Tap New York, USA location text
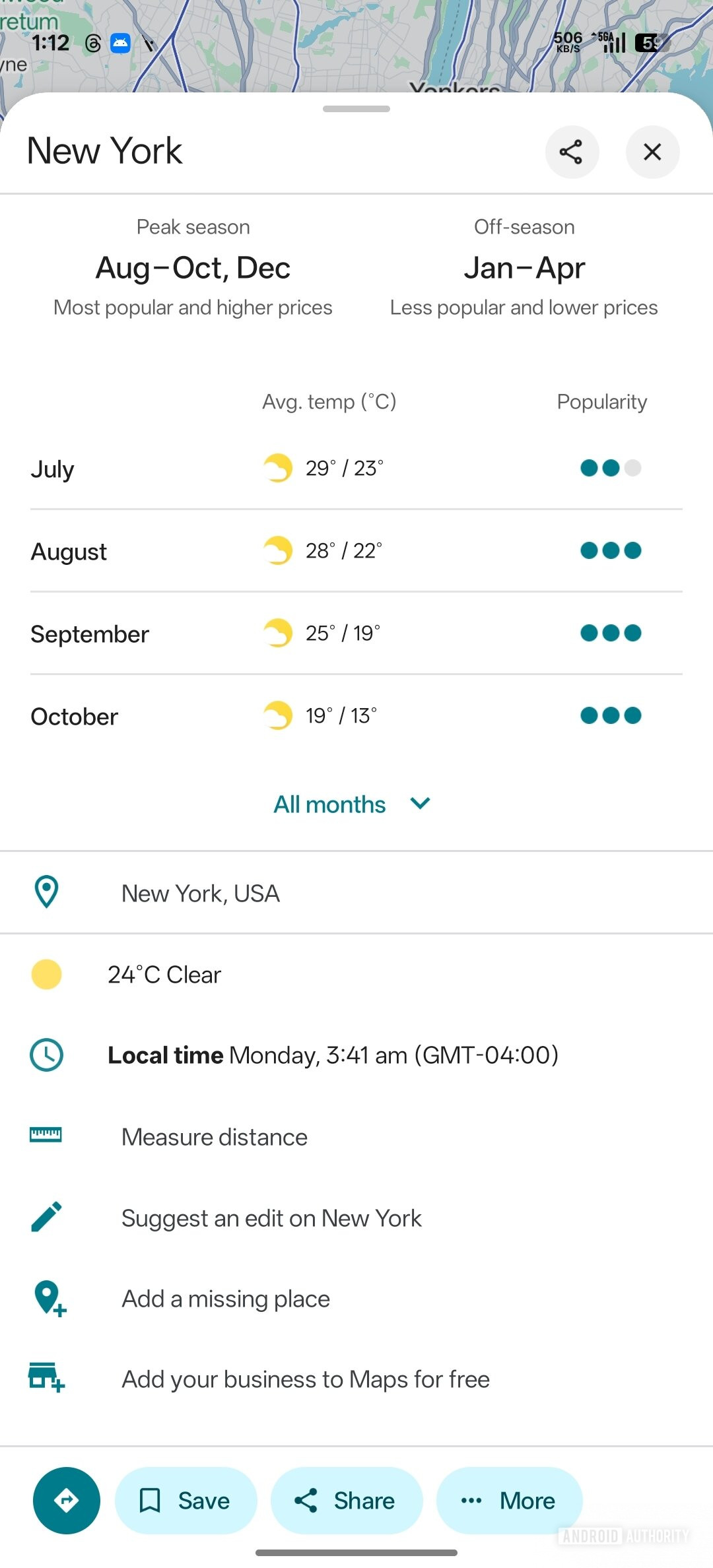Viewport: 713px width, 1568px height. (199, 892)
